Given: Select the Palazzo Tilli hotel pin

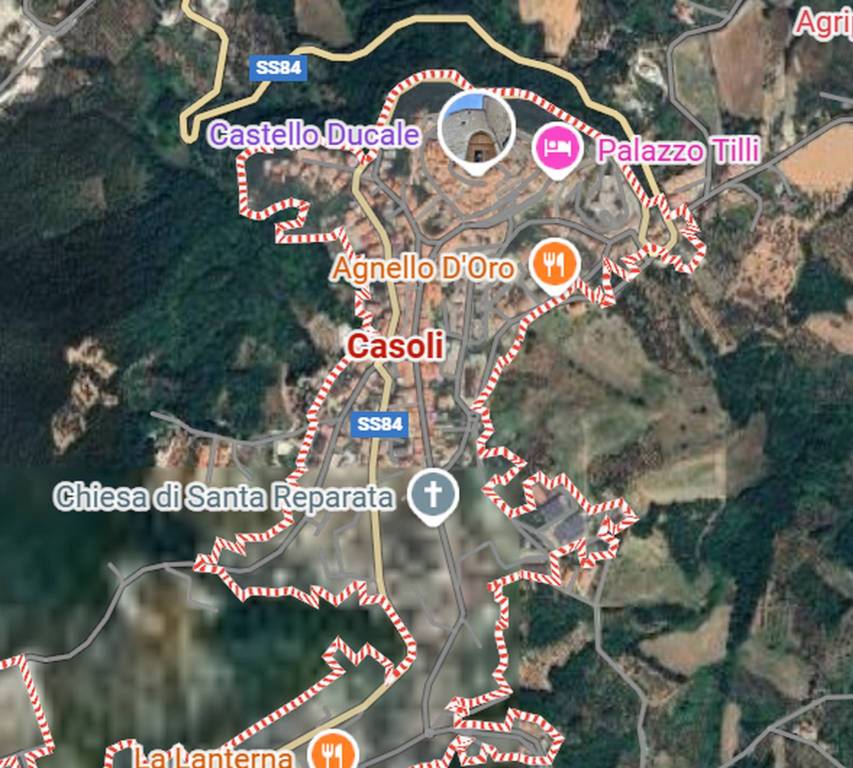Looking at the screenshot, I should [x=558, y=149].
